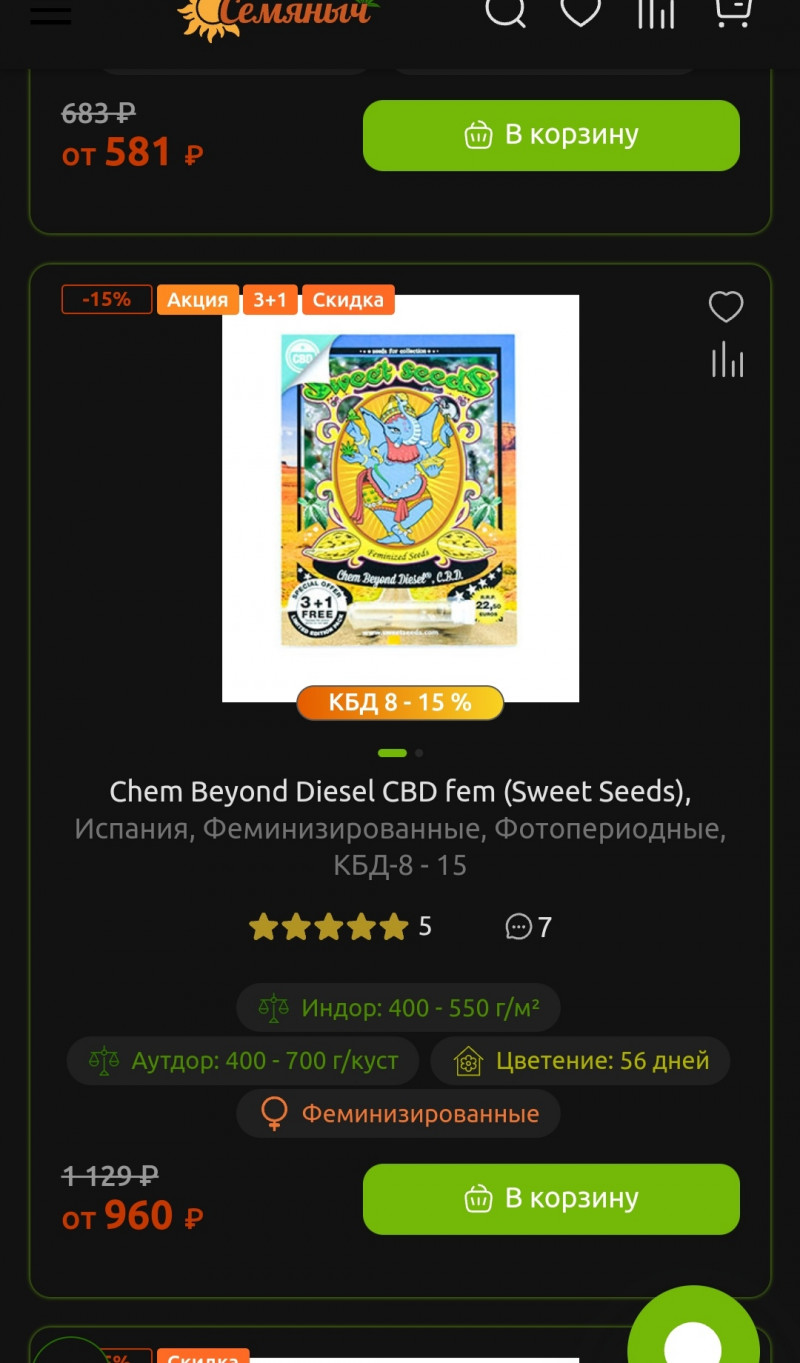The image size is (800, 1363).
Task: Open the comparison list in the header
Action: pyautogui.click(x=656, y=12)
